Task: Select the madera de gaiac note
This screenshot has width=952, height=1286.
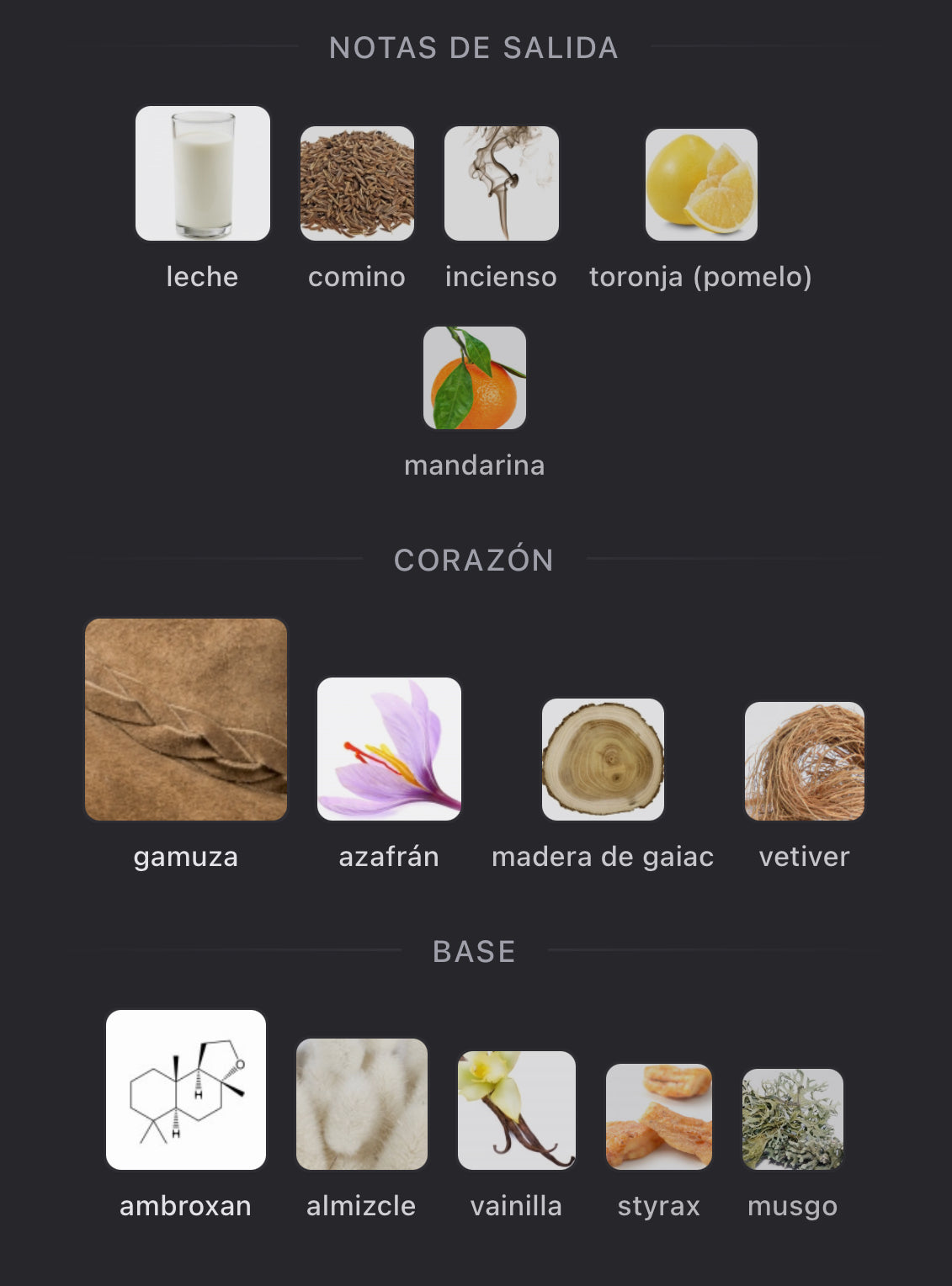Action: 603,759
